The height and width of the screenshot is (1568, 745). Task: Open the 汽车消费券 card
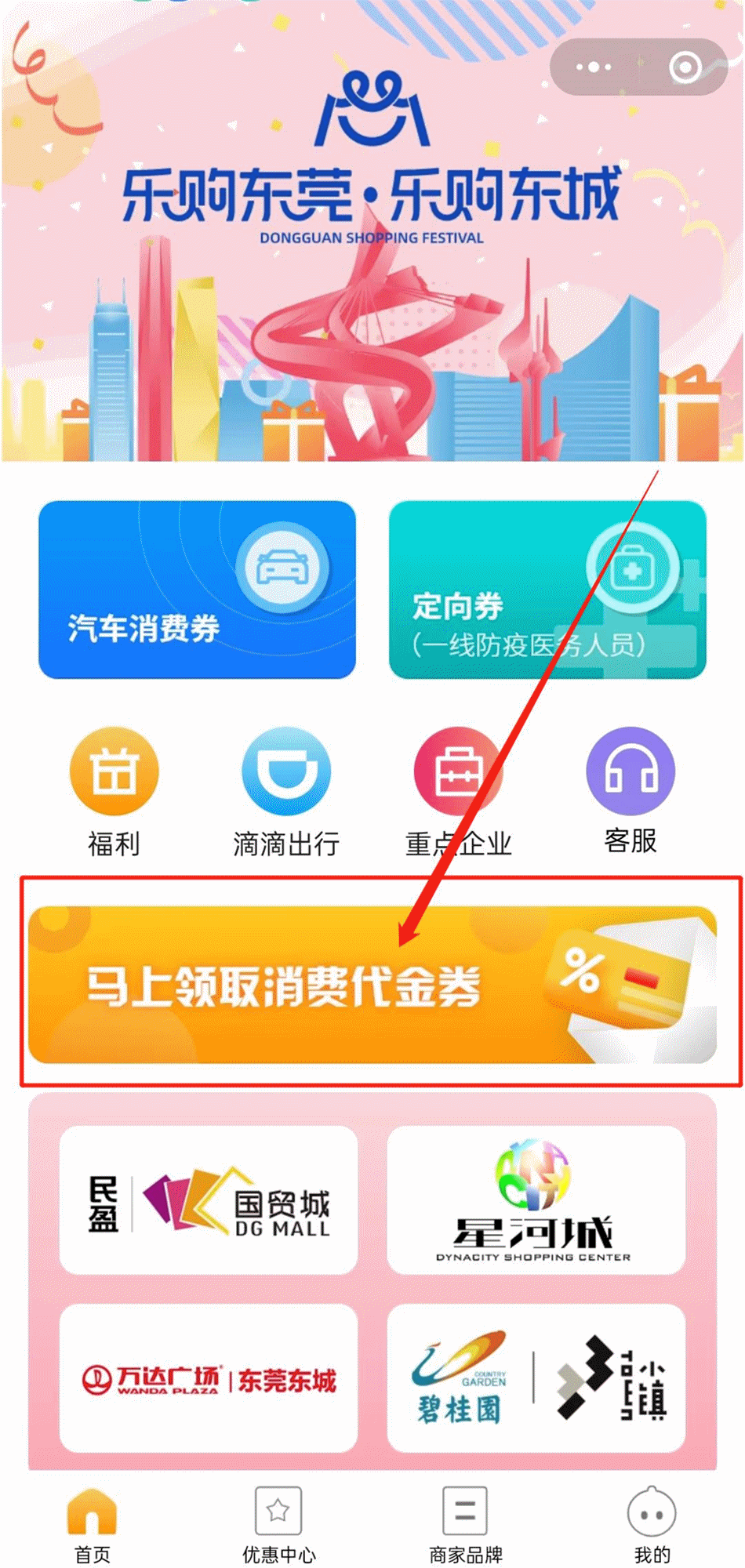pyautogui.click(x=197, y=590)
